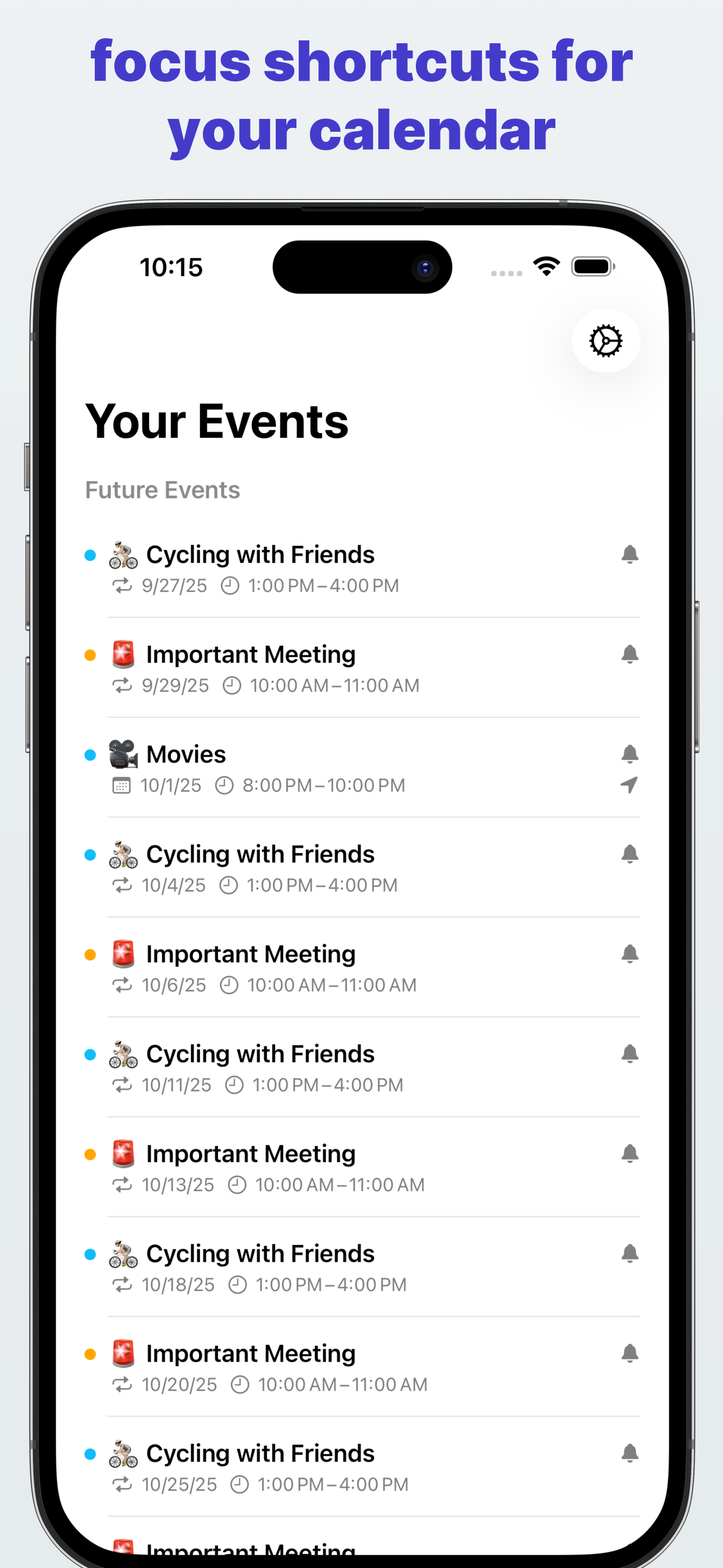Click the clock icon on Important Meeting 9/29
This screenshot has height=1568, width=723.
232,685
